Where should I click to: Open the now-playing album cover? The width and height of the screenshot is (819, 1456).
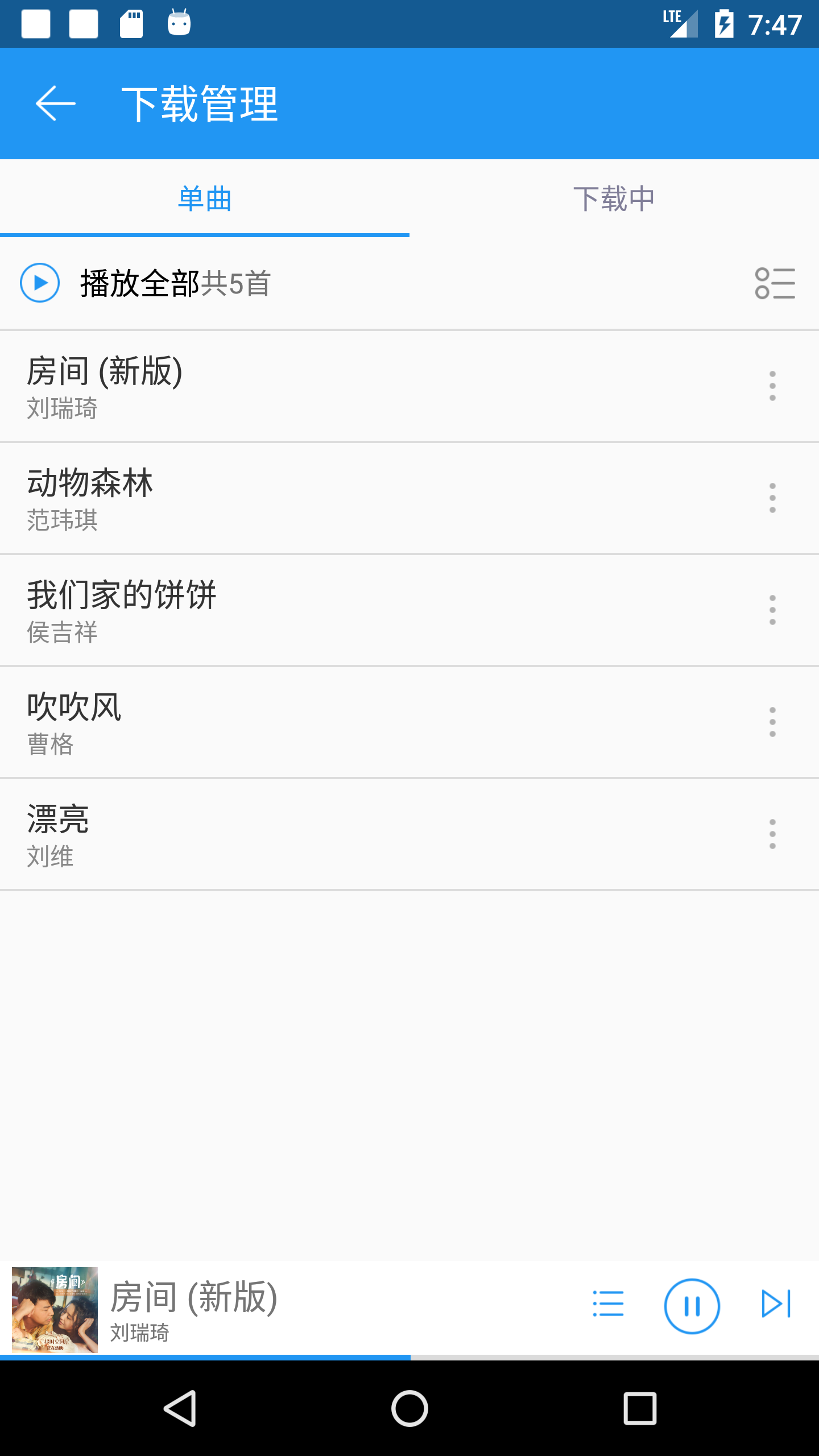[x=55, y=1309]
